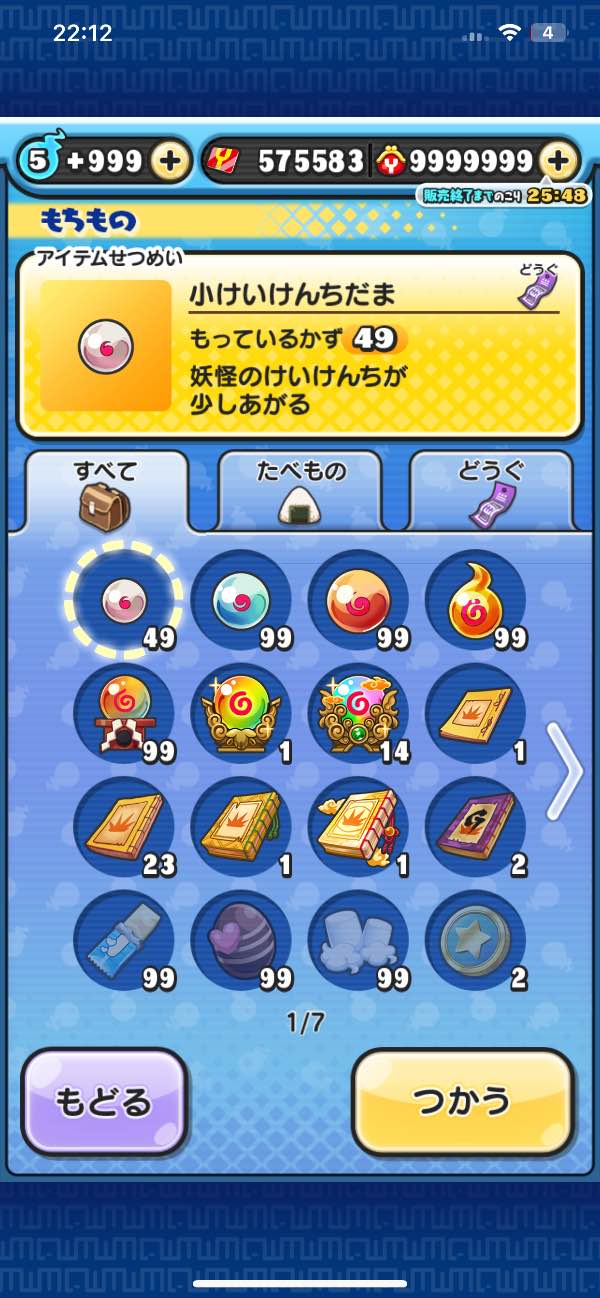
Task: Select the silver star coin item
Action: [475, 940]
